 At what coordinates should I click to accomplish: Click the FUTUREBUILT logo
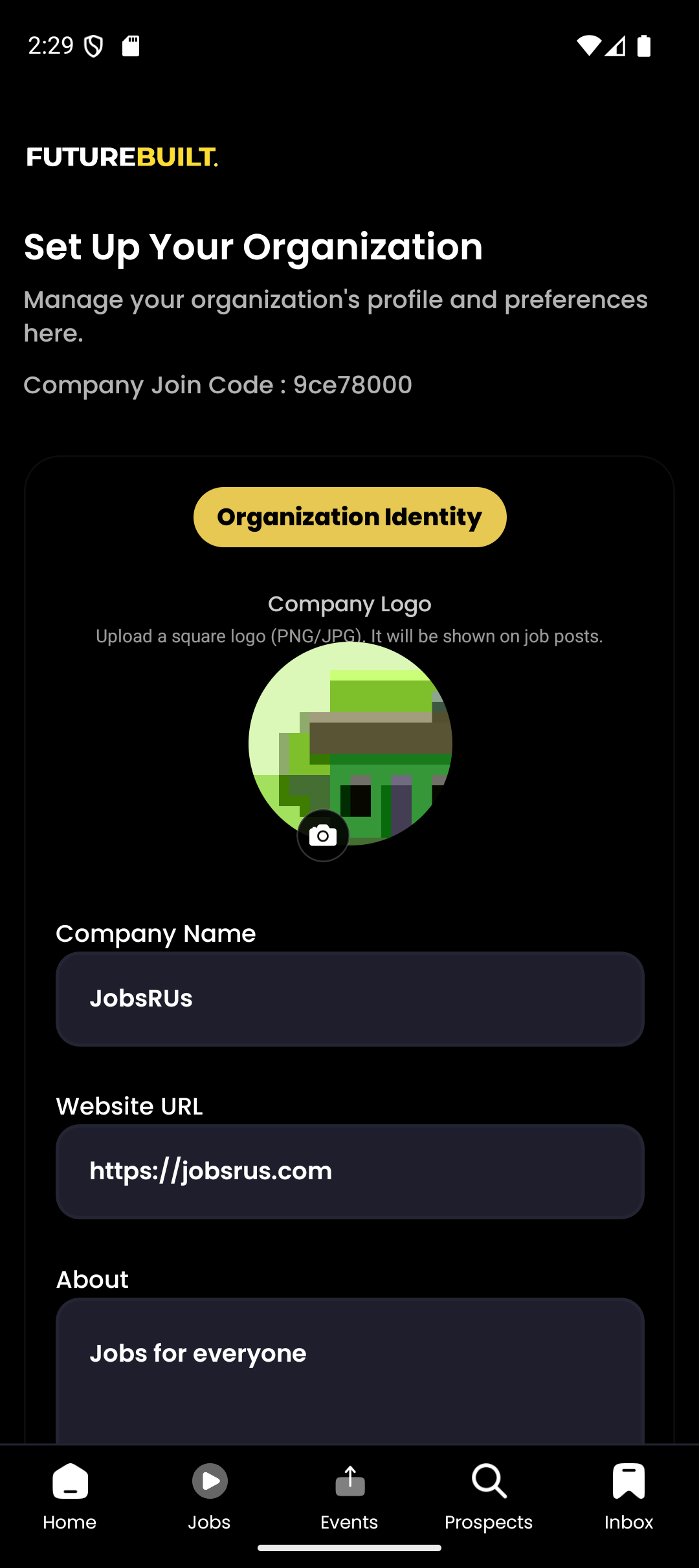tap(122, 157)
